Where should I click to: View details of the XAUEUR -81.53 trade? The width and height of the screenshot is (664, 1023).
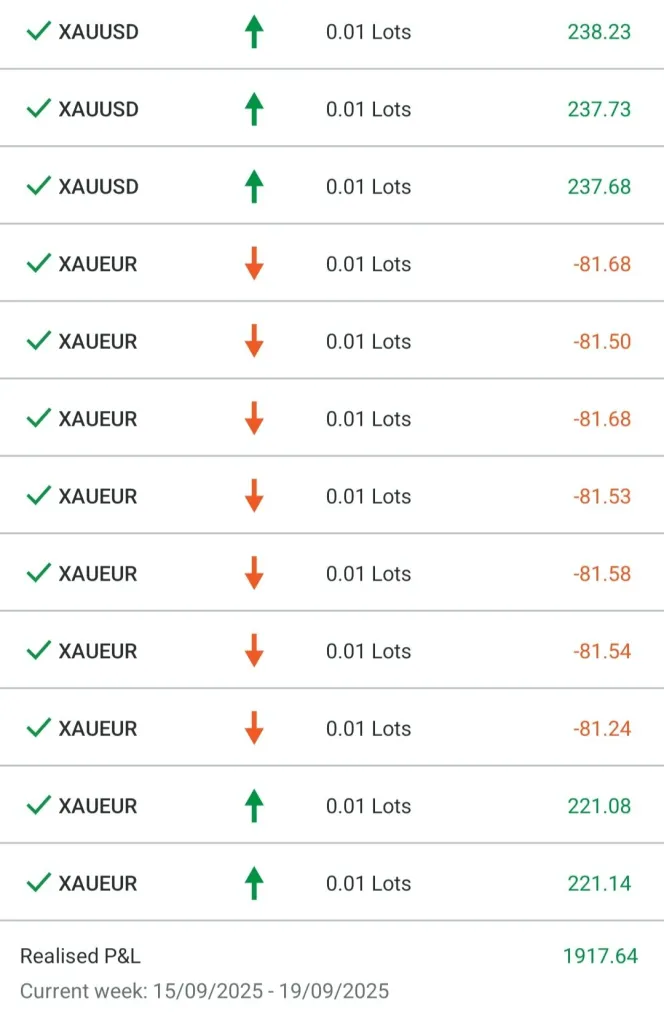330,497
